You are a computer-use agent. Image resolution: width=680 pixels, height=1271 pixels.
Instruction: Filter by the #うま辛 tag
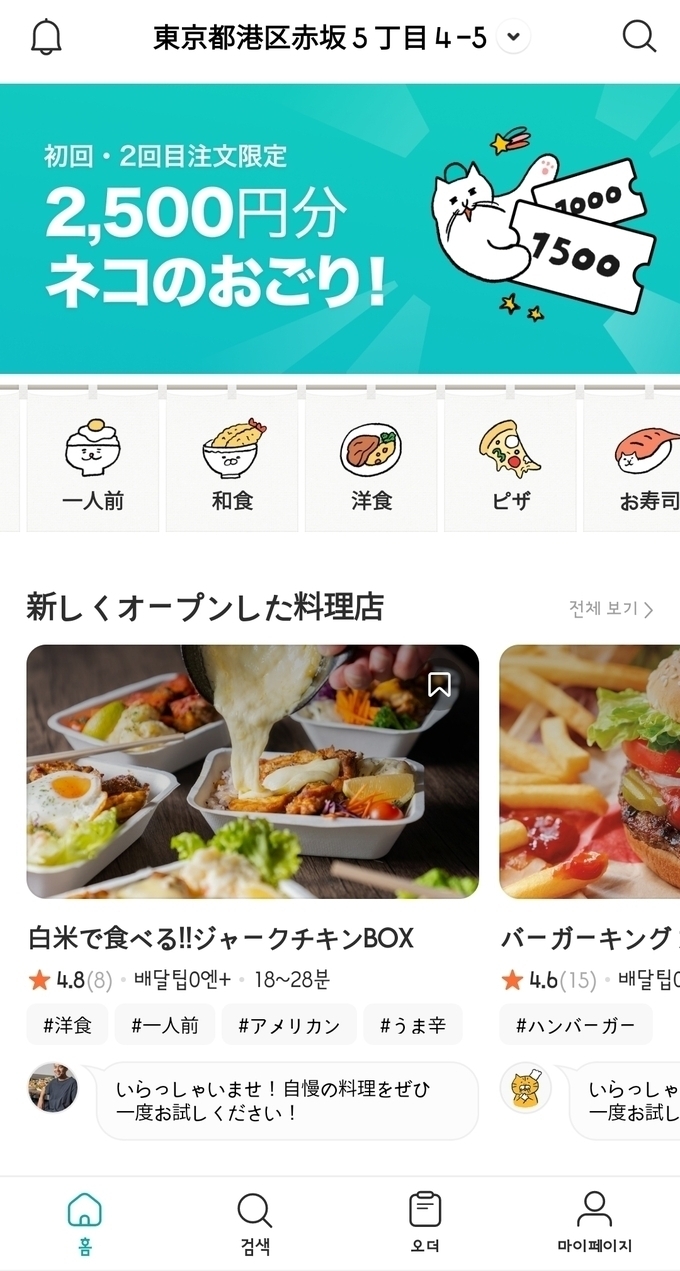(412, 1025)
